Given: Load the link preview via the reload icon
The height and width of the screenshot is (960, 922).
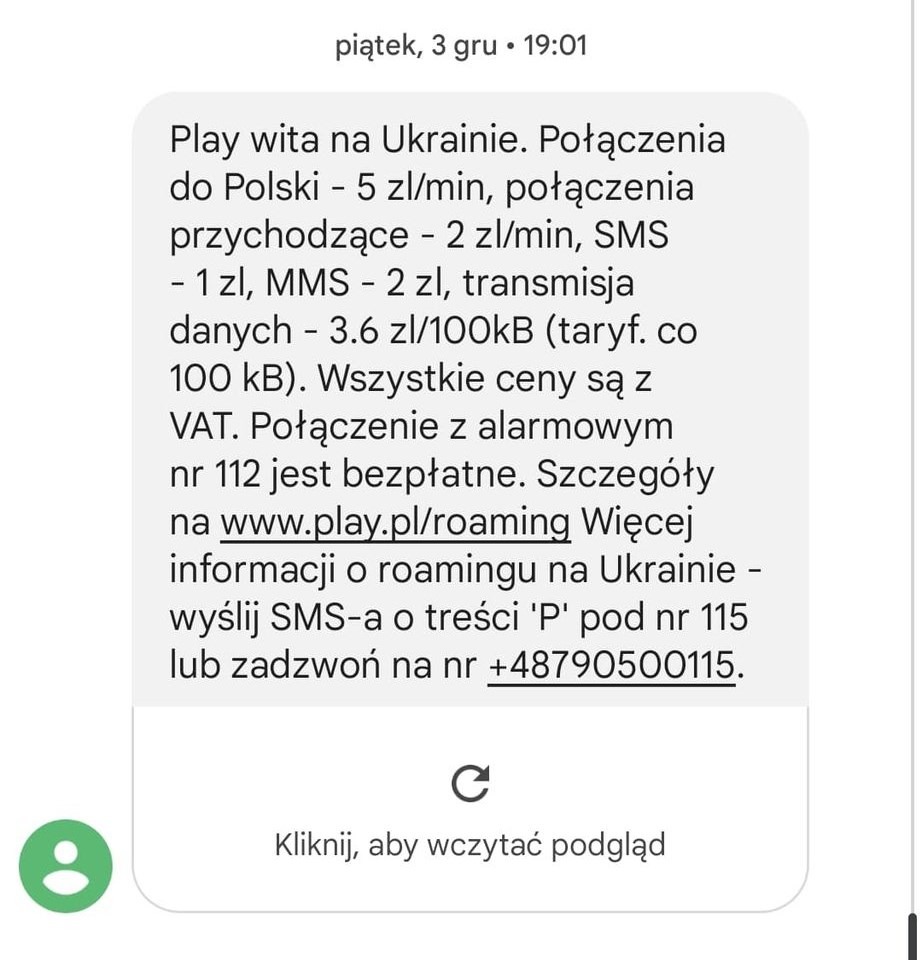Looking at the screenshot, I should click(470, 784).
